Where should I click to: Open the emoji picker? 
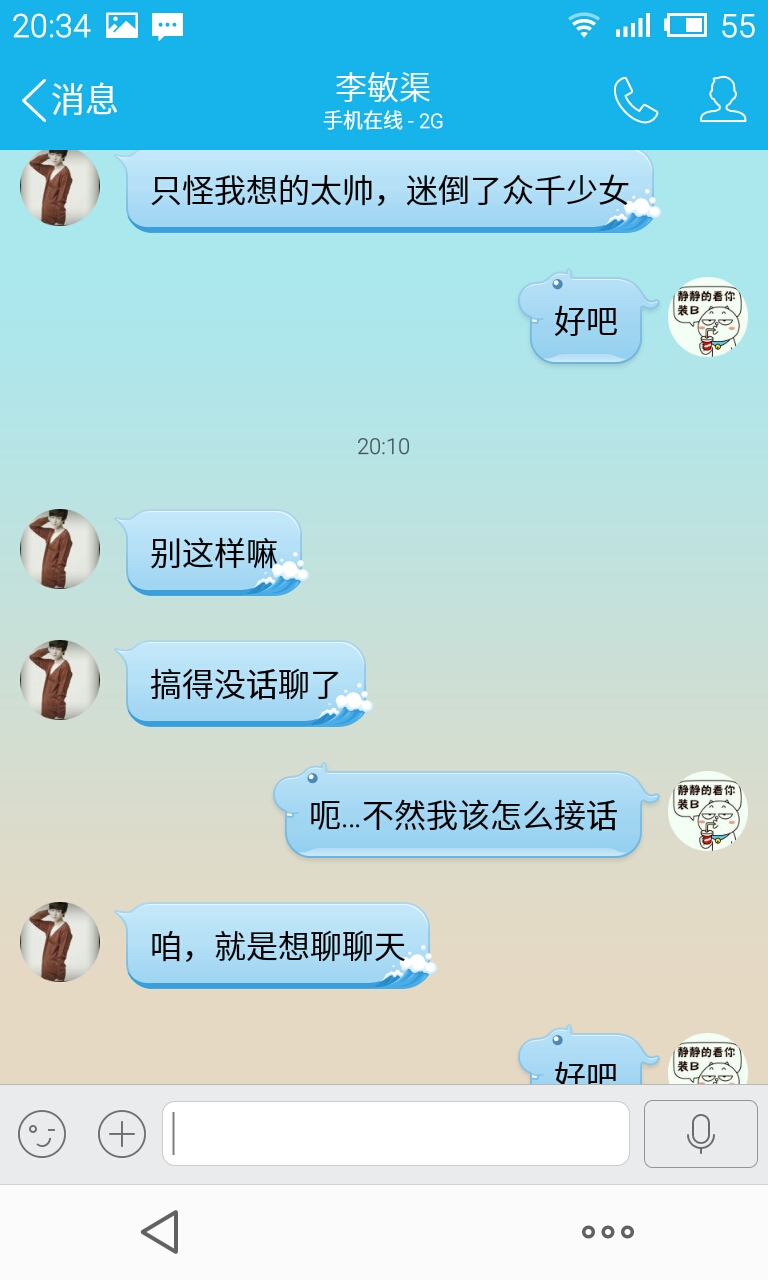coord(42,1134)
